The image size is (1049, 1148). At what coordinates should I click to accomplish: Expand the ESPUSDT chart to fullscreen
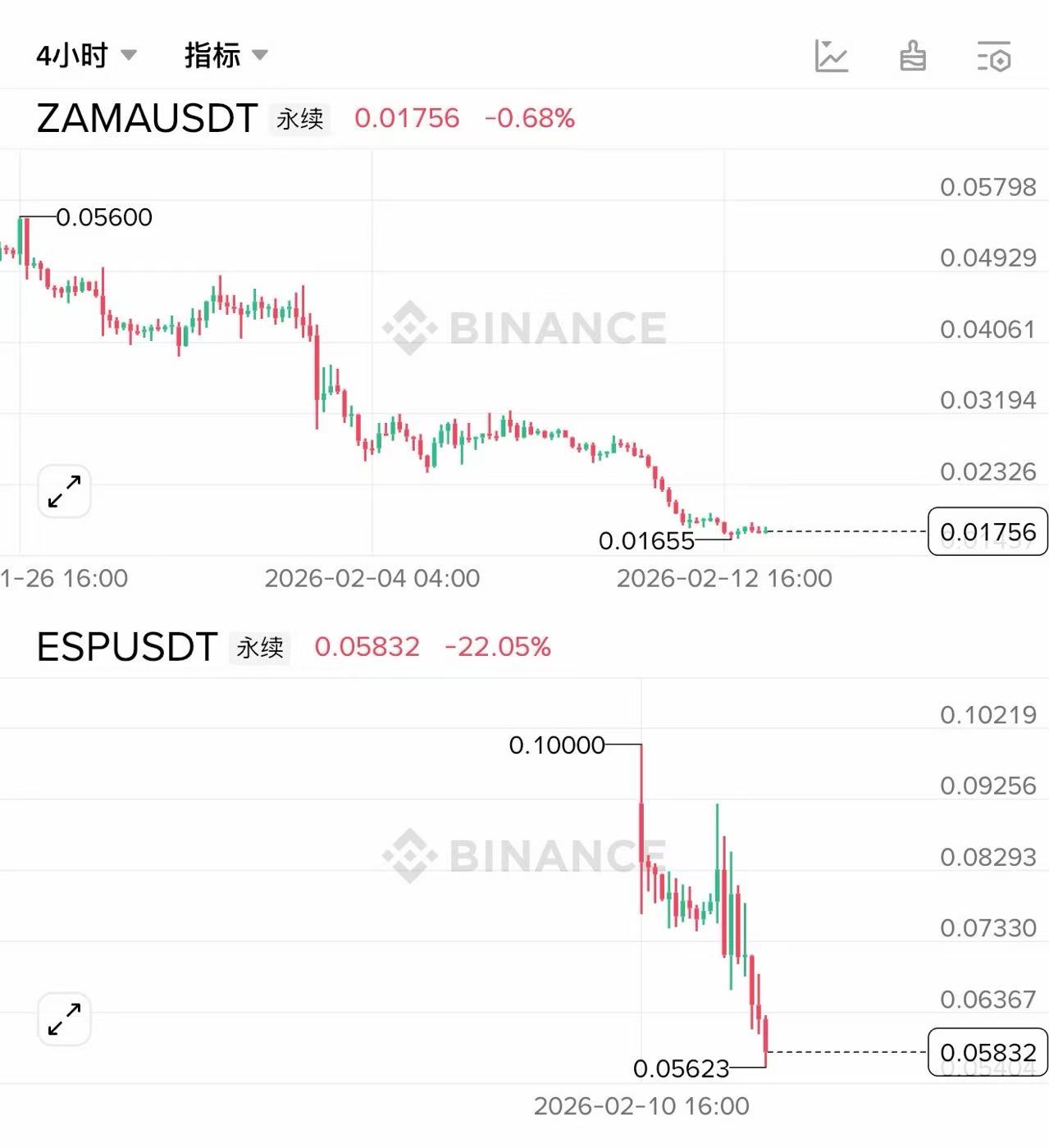(x=64, y=1019)
